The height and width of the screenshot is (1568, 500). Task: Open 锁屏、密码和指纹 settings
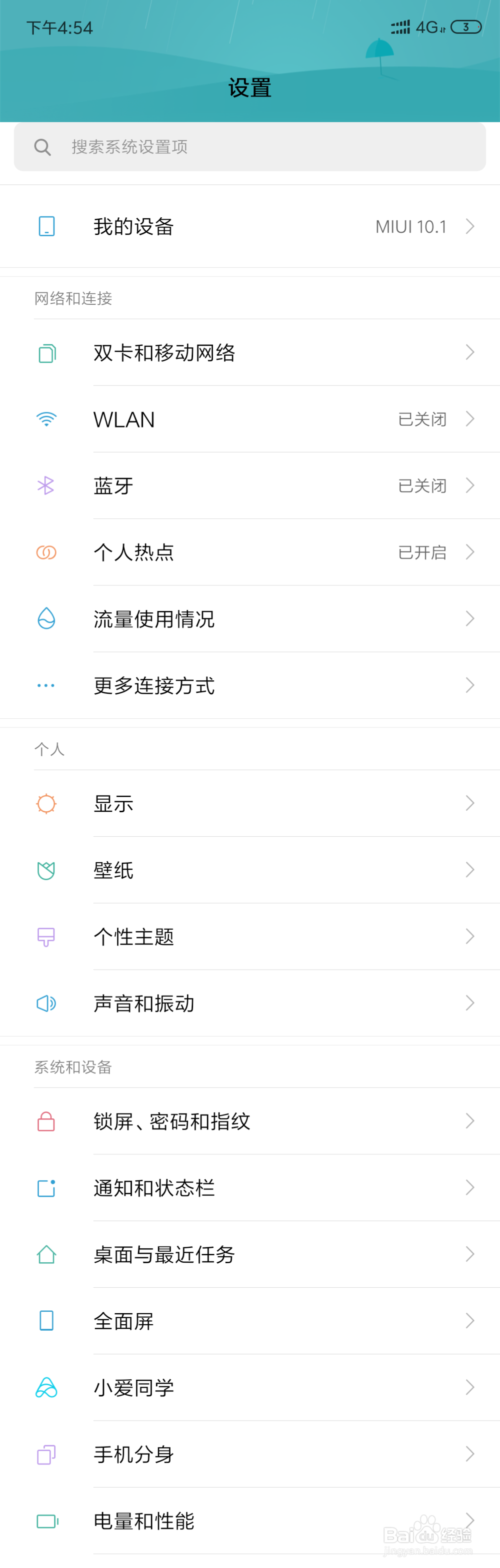249,1121
